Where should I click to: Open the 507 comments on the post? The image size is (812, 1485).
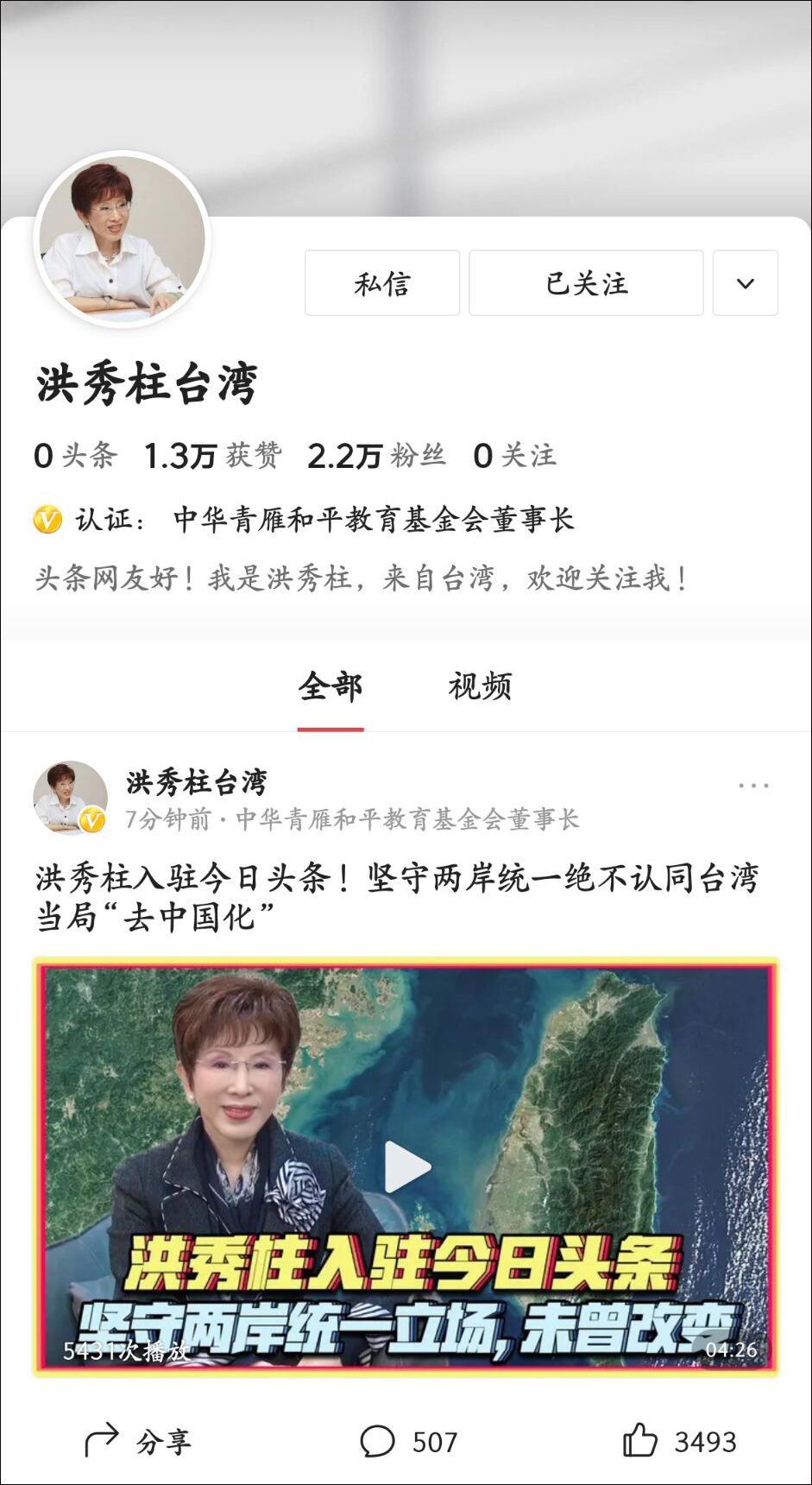click(x=408, y=1441)
